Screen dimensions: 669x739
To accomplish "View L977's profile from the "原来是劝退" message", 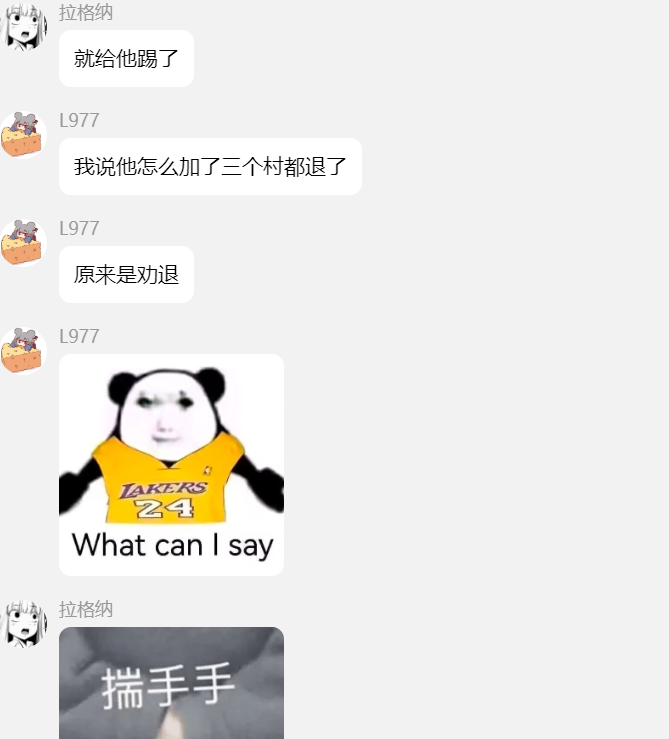I will [23, 243].
